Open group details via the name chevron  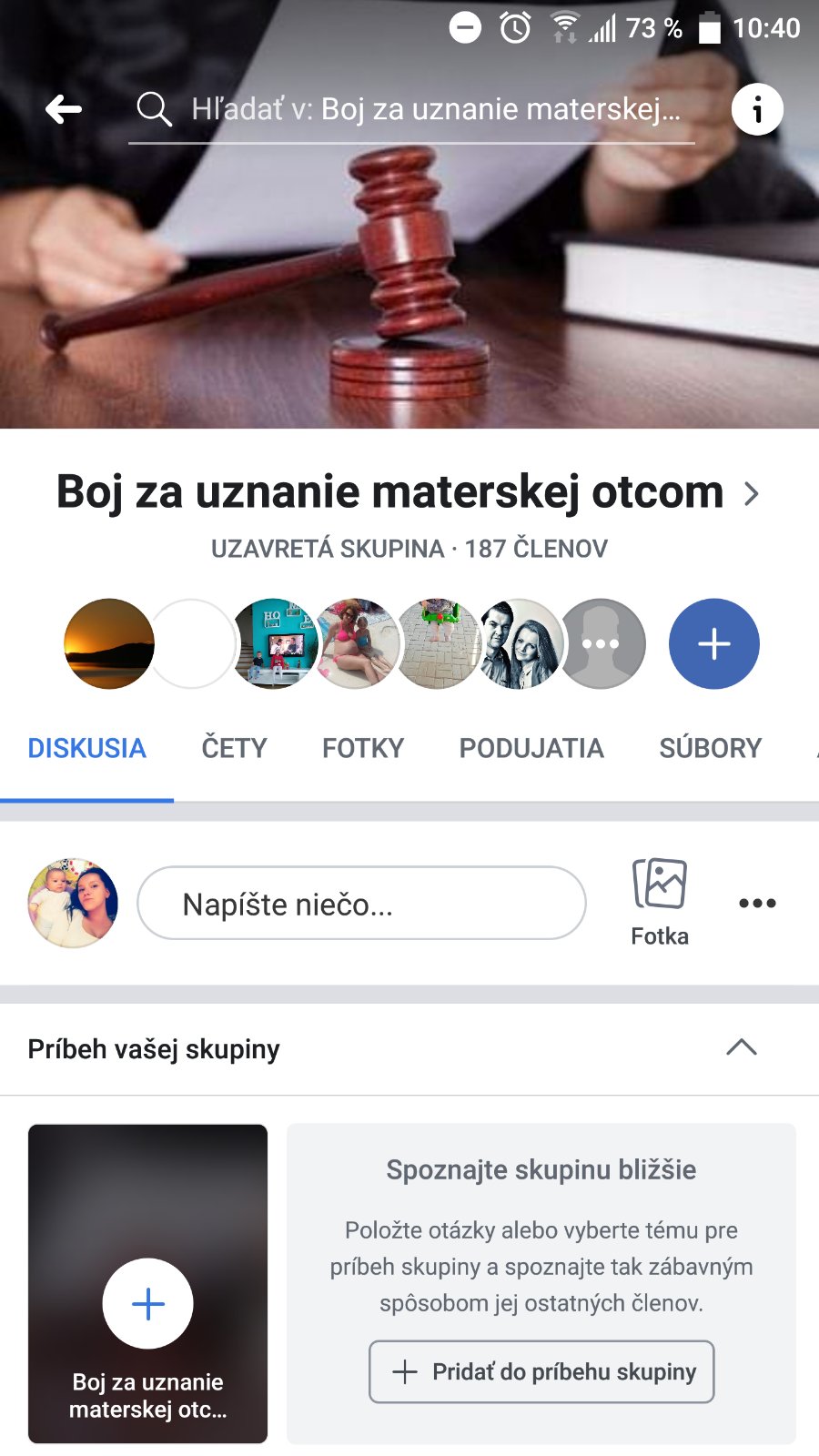pos(752,494)
